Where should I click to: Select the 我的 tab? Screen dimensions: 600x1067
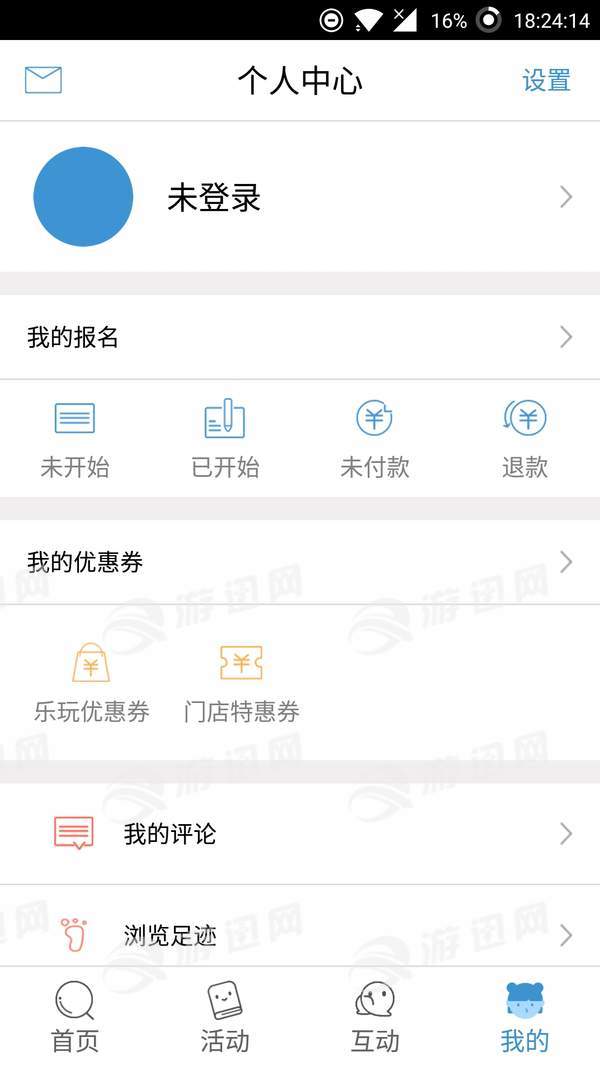525,1017
